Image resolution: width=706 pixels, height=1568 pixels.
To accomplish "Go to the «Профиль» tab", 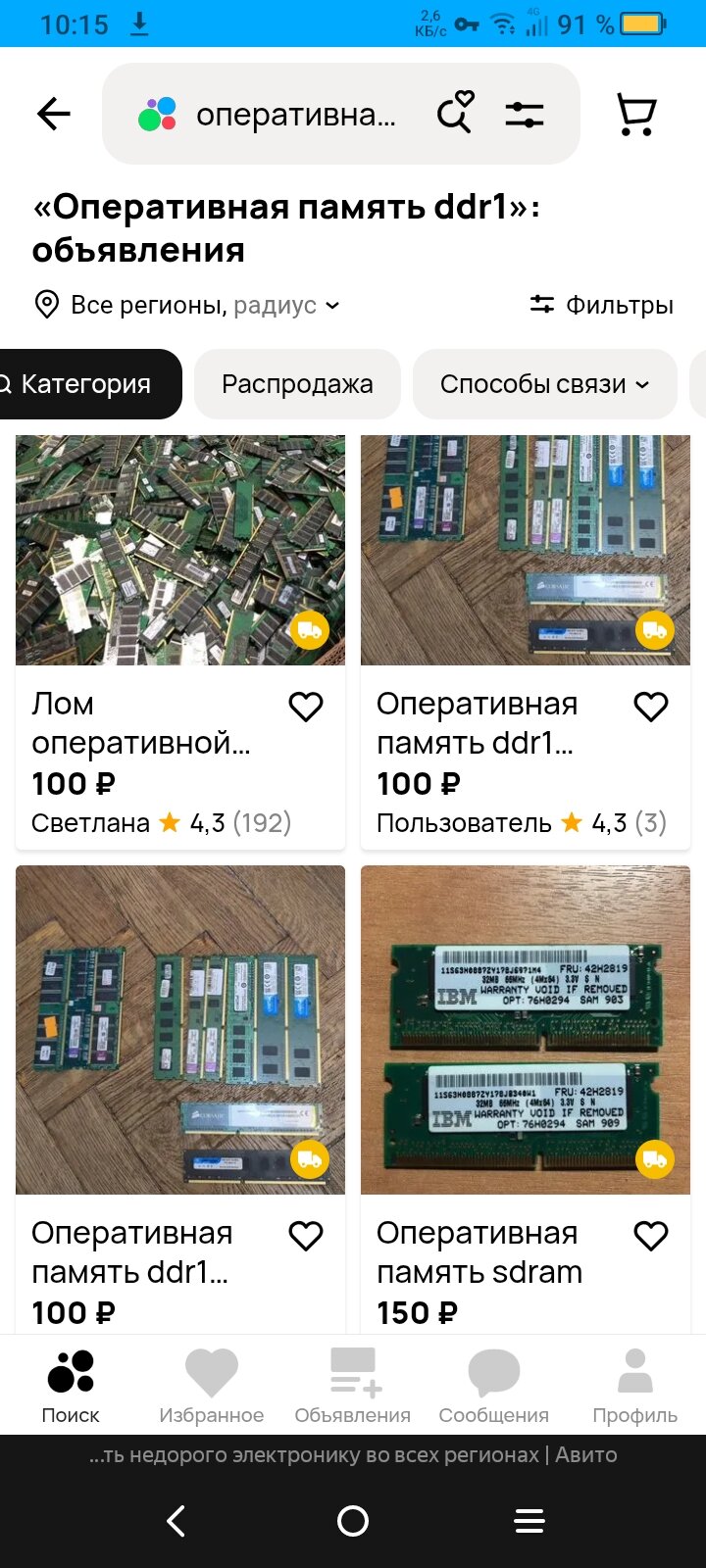I will [635, 1386].
